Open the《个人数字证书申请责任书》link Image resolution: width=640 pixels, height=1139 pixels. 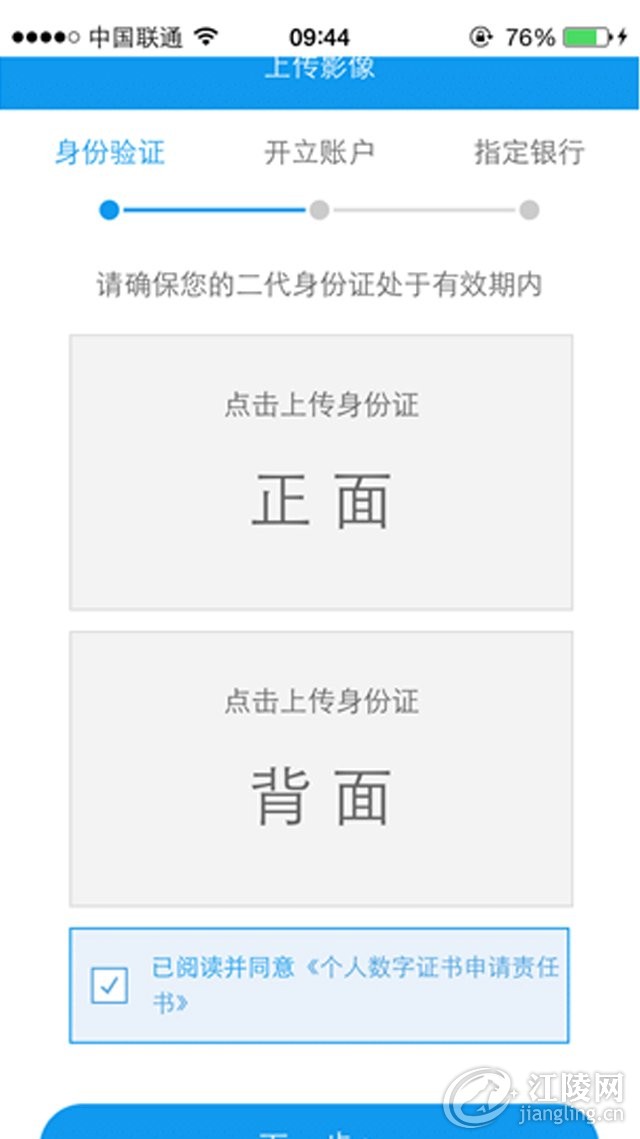coord(430,968)
